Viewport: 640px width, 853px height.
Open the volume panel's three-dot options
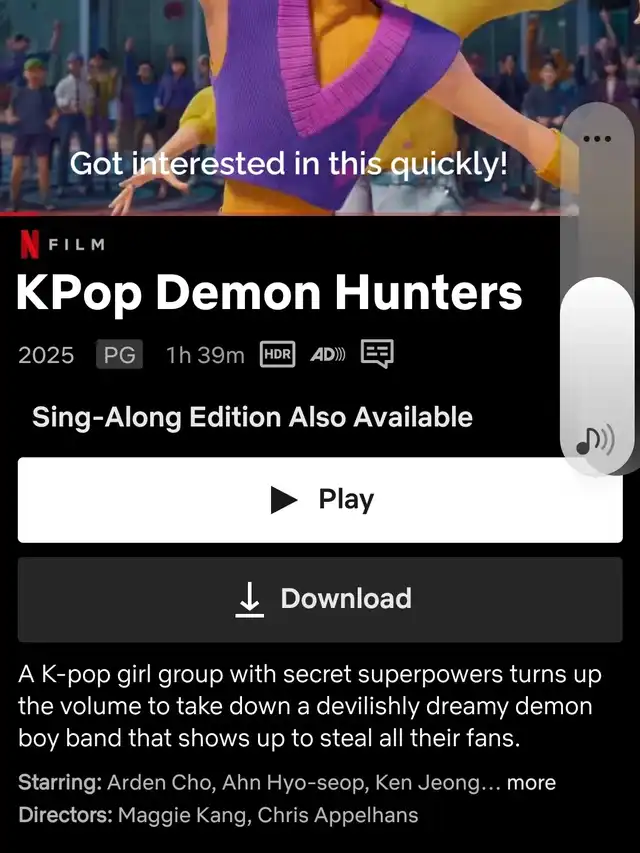(x=597, y=139)
